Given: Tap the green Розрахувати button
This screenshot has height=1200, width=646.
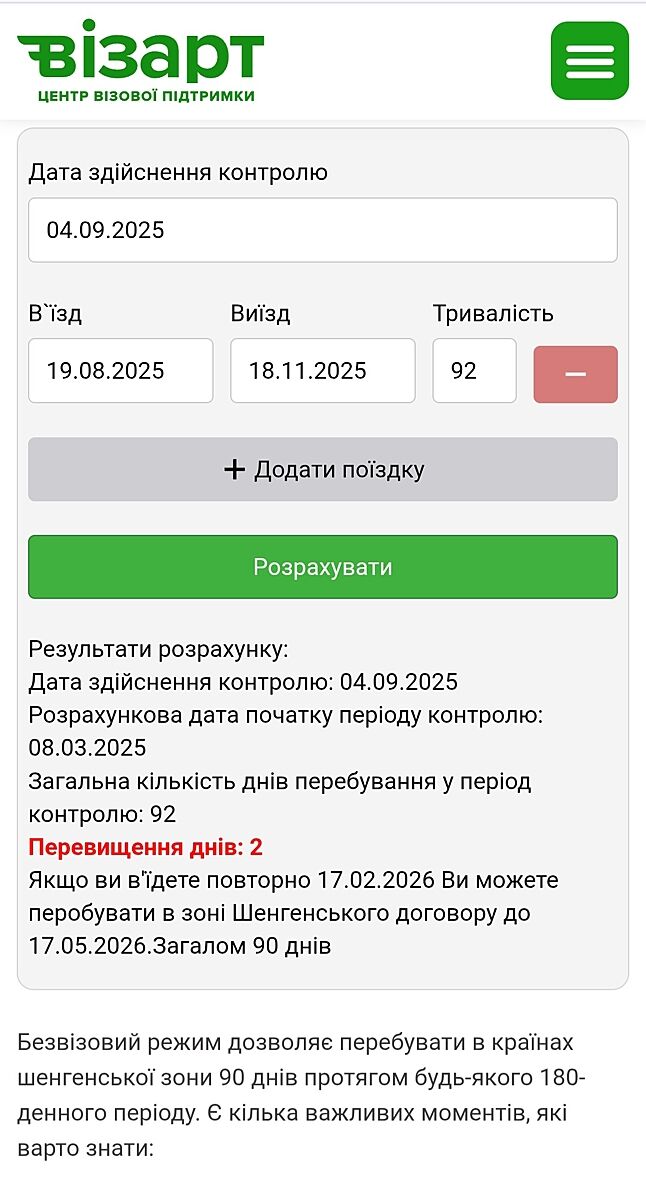Looking at the screenshot, I should point(322,567).
